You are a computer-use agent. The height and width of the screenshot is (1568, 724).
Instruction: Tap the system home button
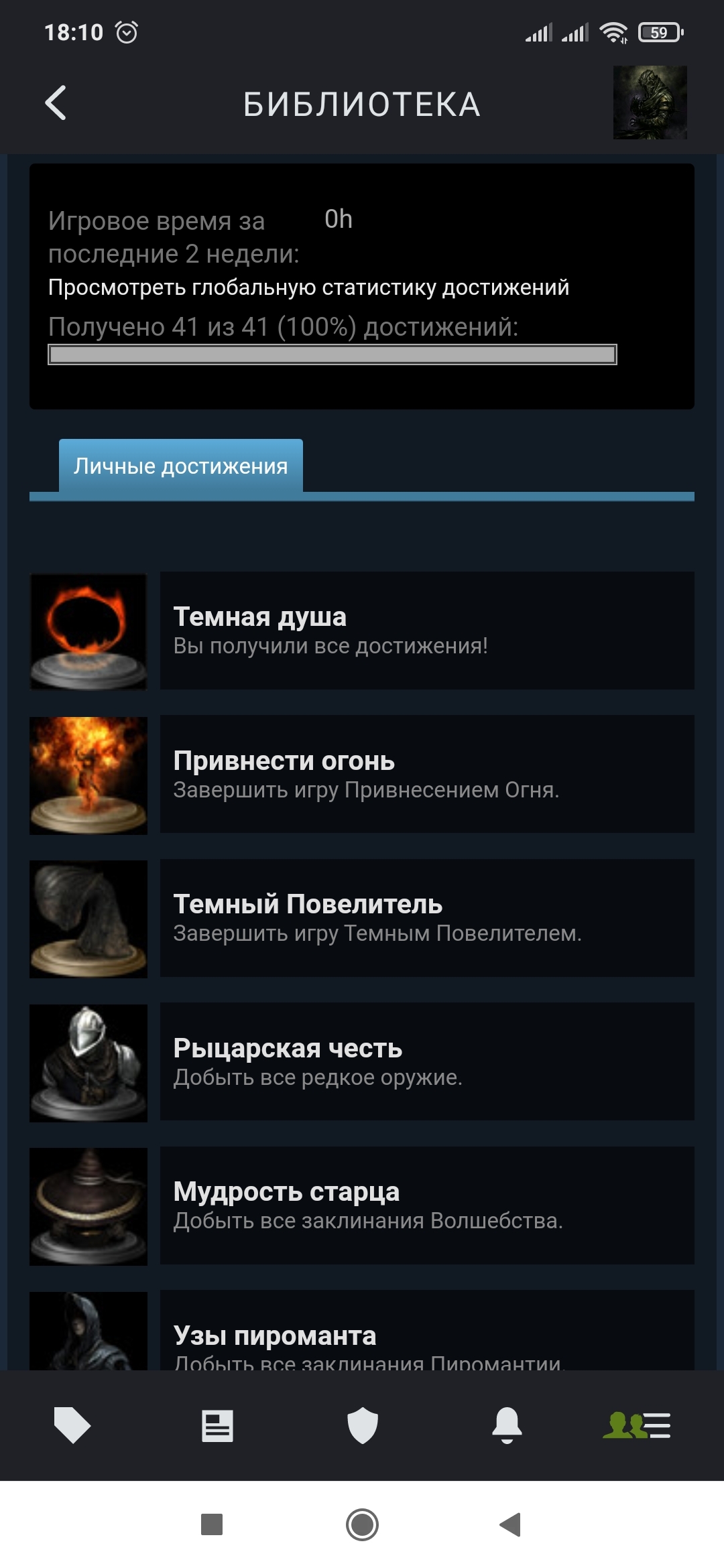[x=362, y=1524]
